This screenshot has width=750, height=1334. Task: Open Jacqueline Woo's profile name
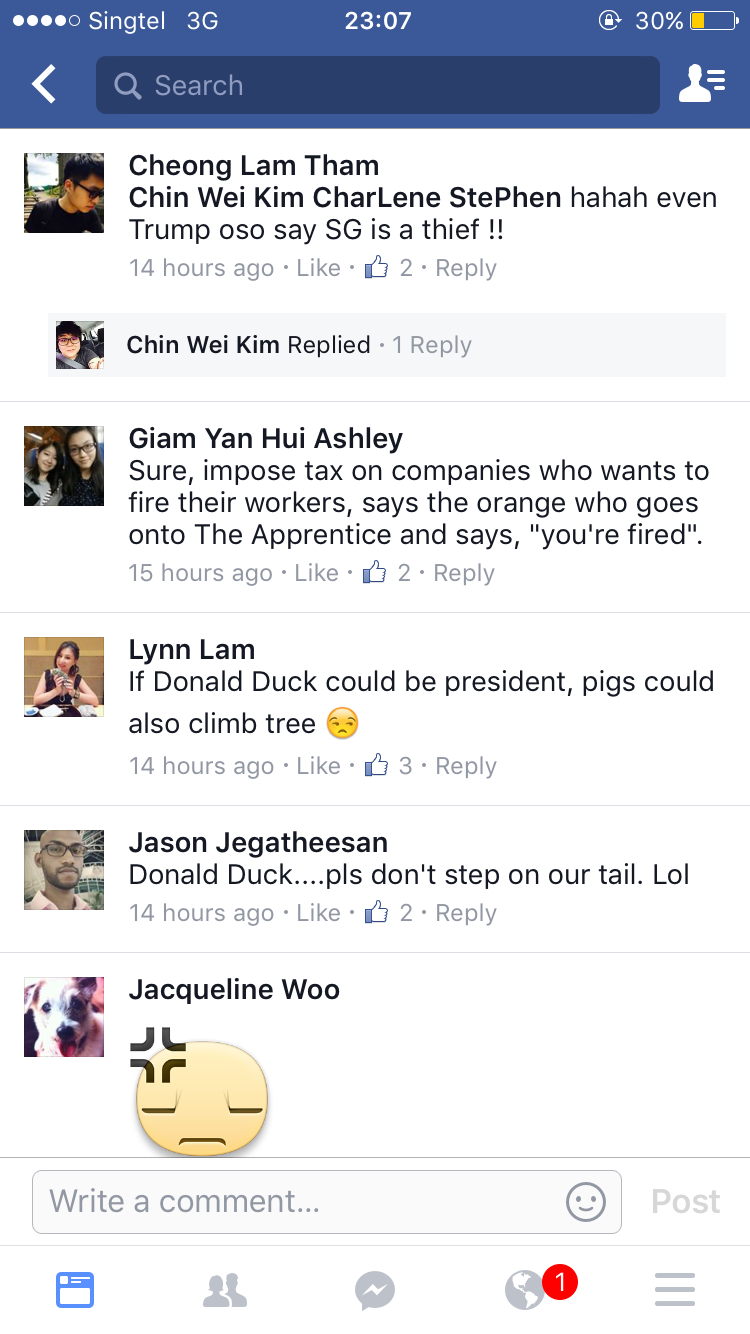coord(234,990)
